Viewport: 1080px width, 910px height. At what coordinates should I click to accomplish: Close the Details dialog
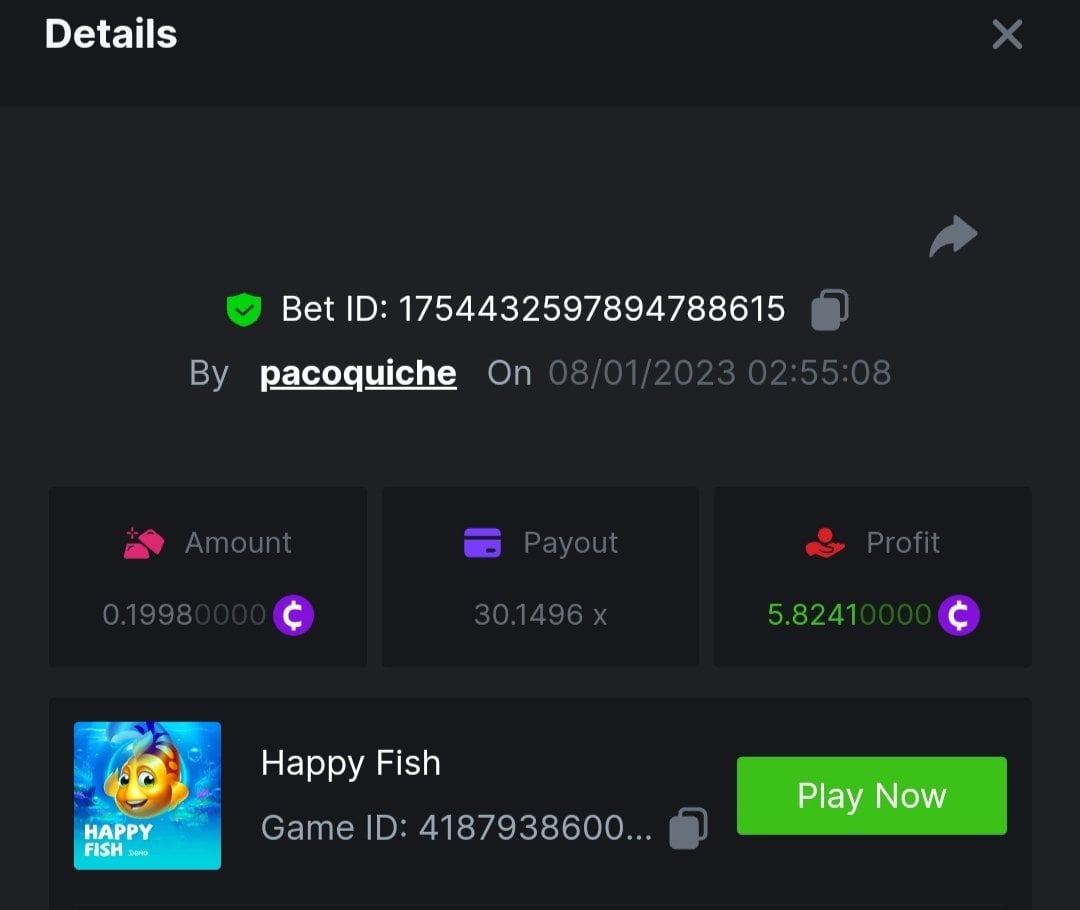pyautogui.click(x=1006, y=35)
